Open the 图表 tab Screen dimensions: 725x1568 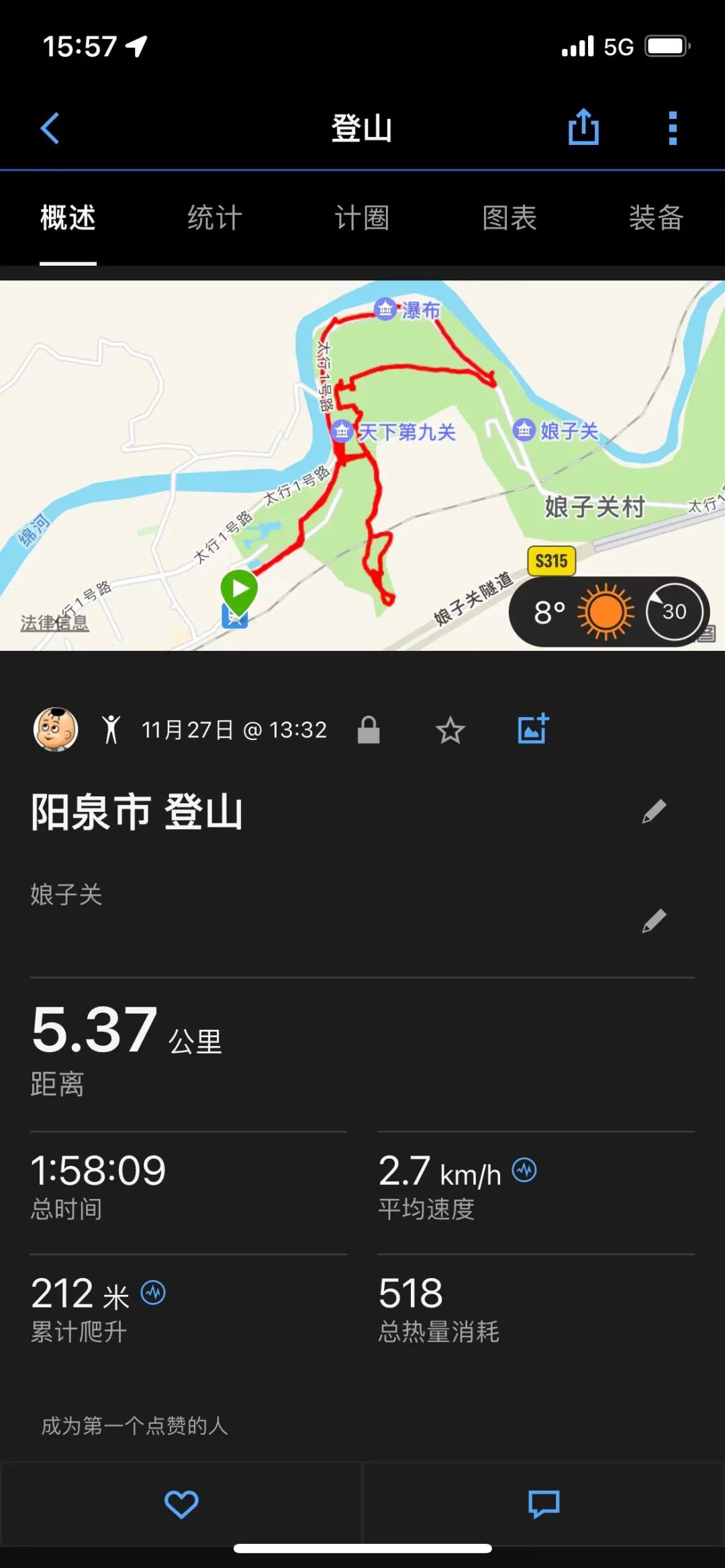(510, 218)
